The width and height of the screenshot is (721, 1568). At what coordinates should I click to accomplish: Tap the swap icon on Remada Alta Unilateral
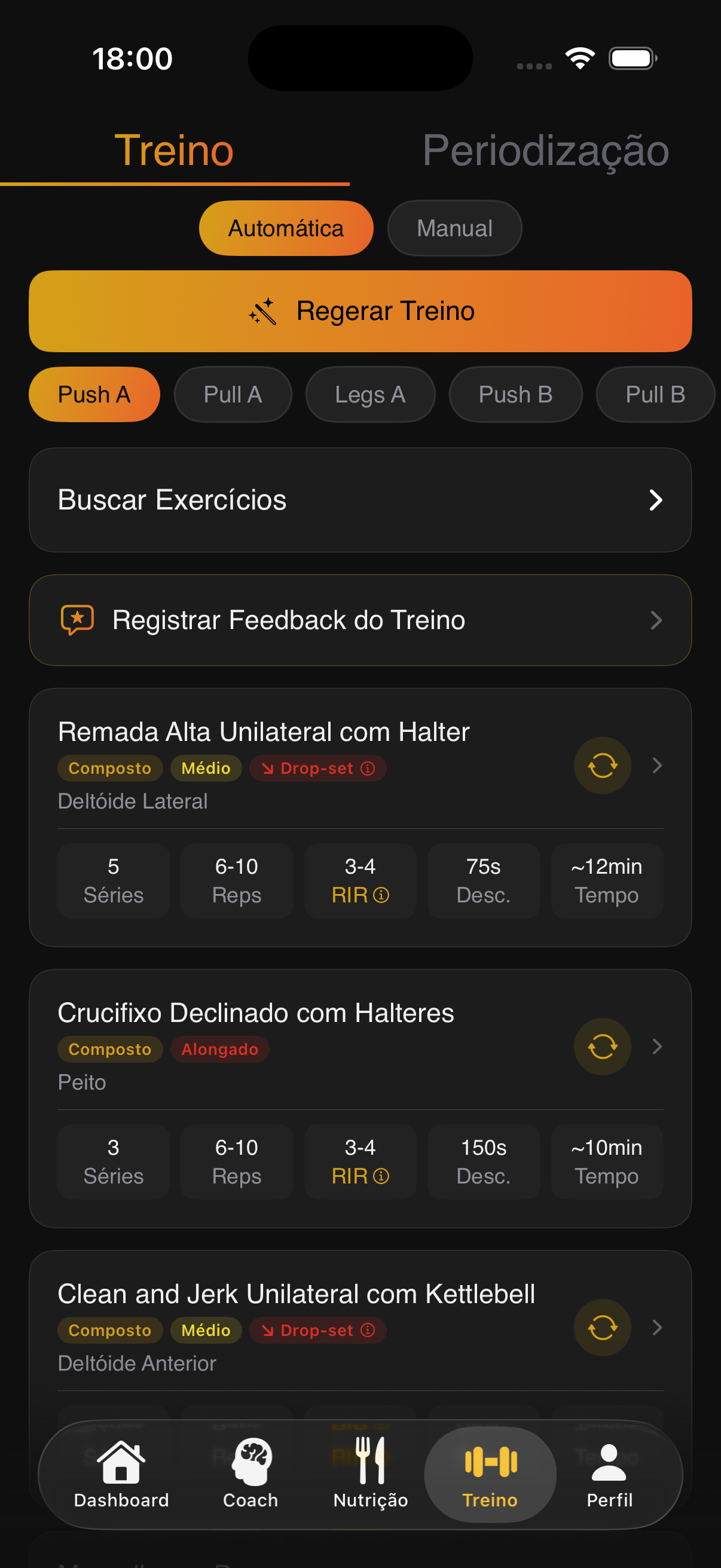[x=602, y=765]
